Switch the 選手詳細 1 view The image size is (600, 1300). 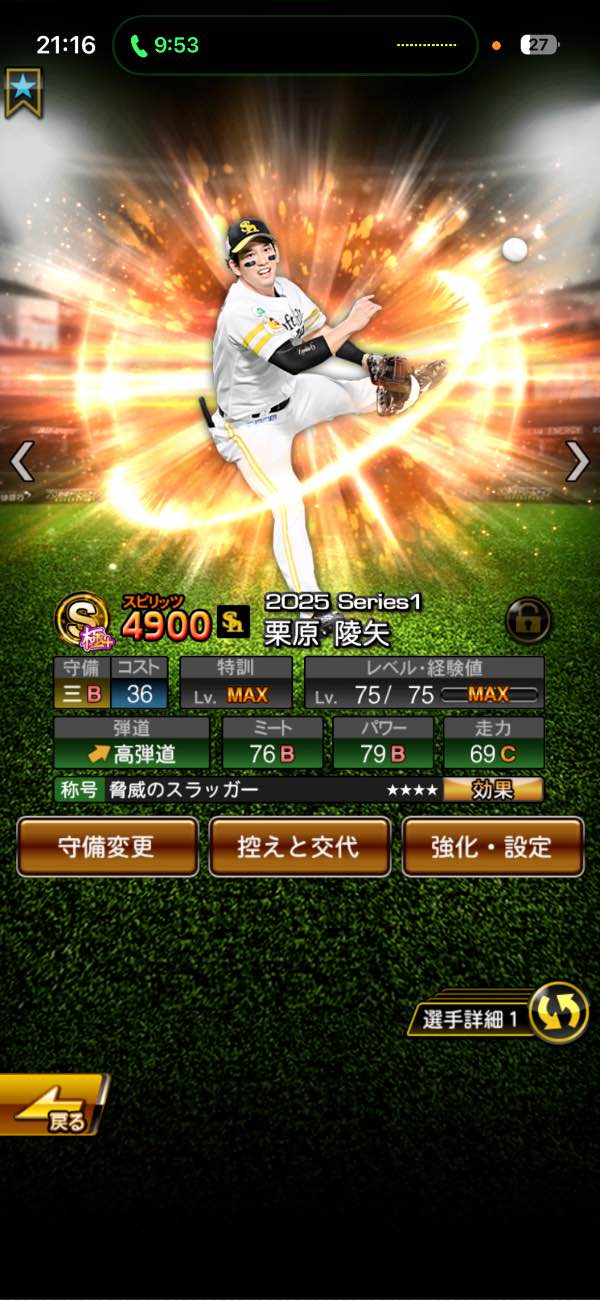[558, 1012]
